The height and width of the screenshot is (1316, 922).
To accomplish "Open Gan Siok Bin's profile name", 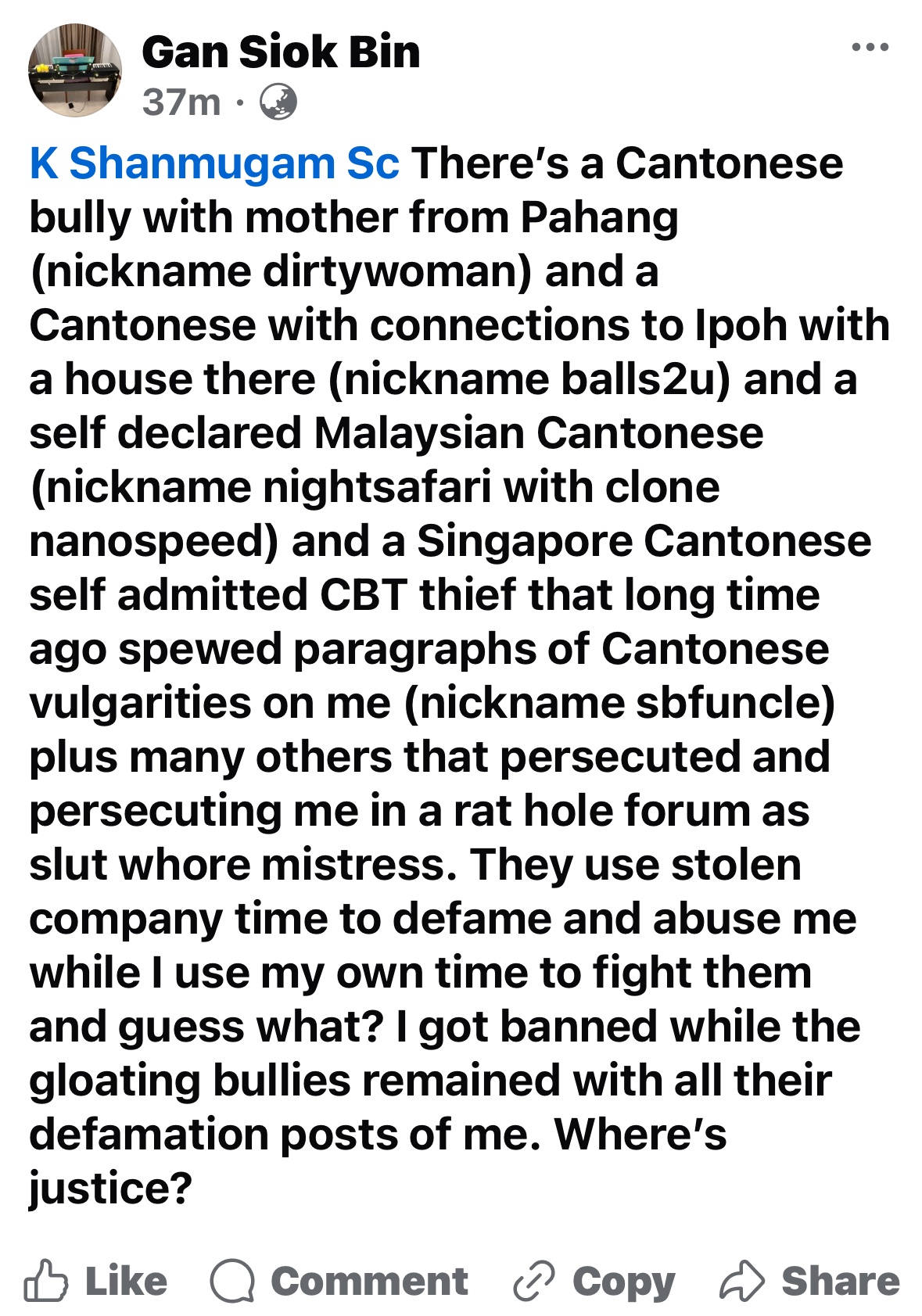I will click(281, 52).
